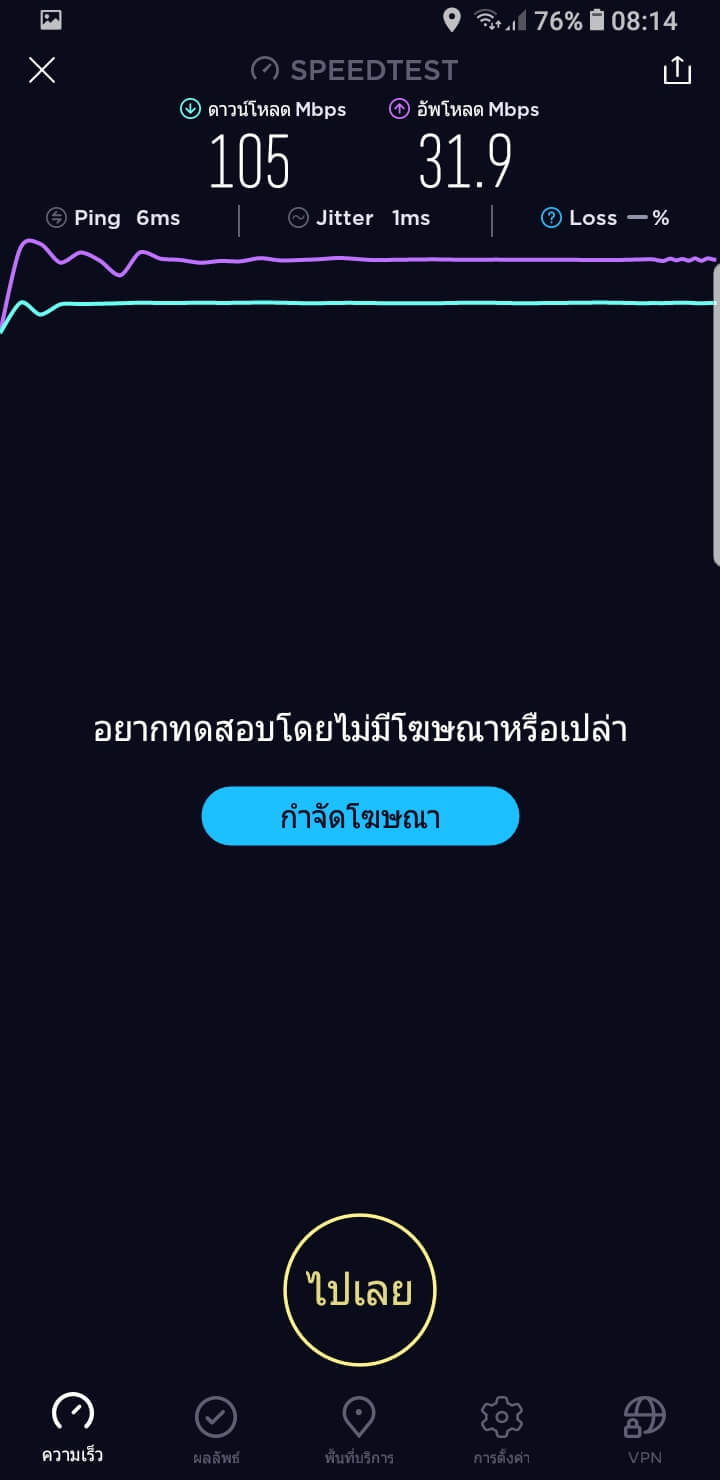The image size is (720, 1480).
Task: Switch to the VPN tab
Action: coord(645,1430)
